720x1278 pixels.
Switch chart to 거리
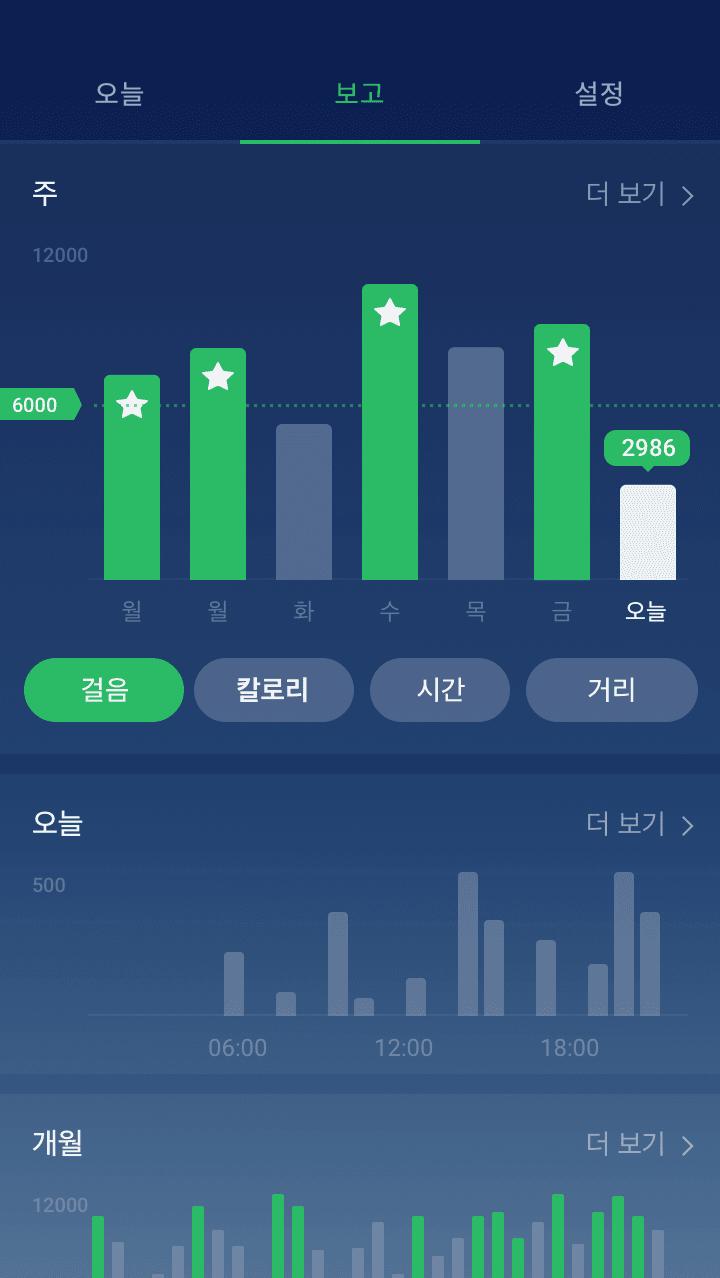tap(612, 690)
